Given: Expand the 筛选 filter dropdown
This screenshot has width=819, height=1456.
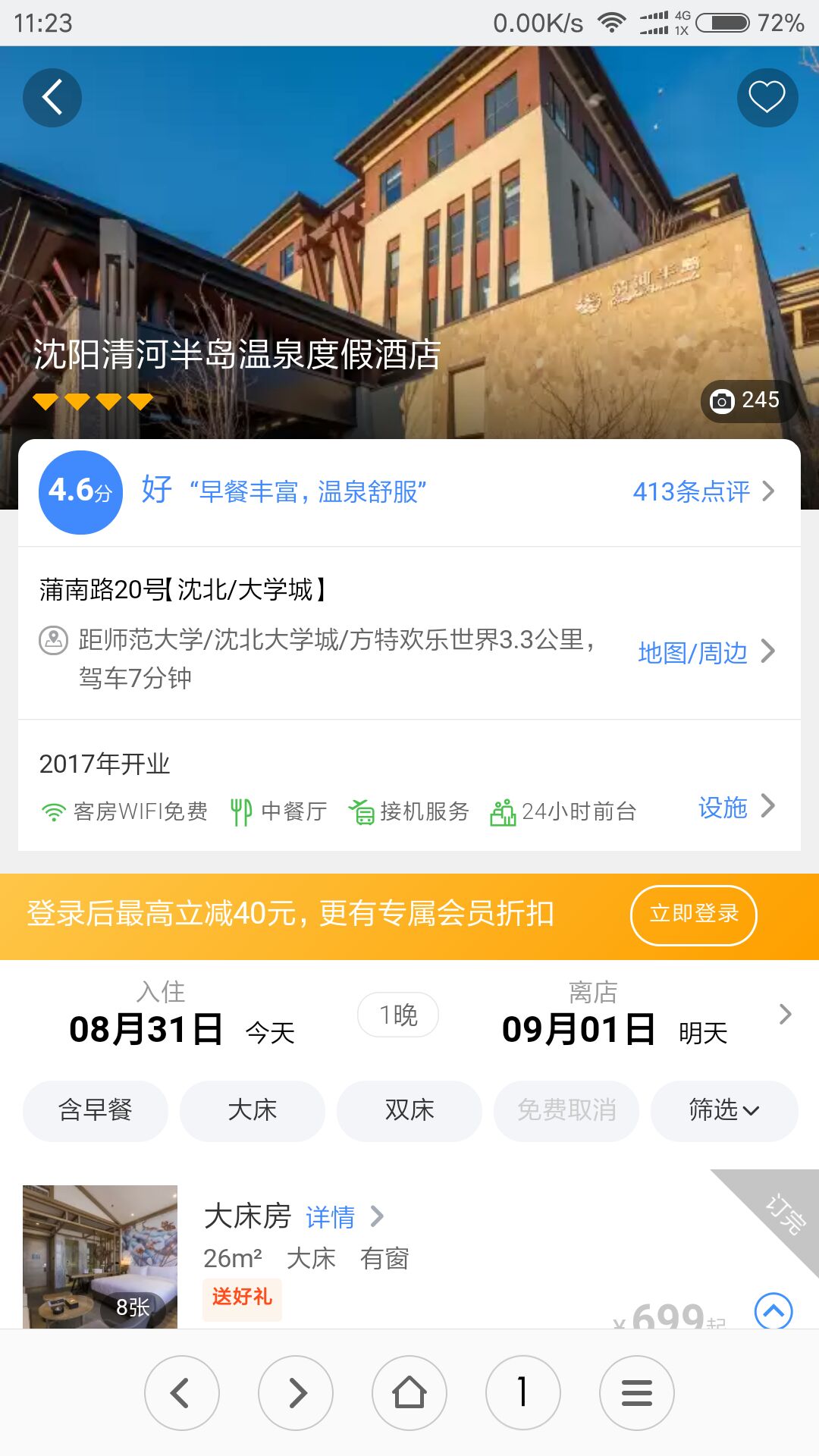Looking at the screenshot, I should [x=723, y=1110].
